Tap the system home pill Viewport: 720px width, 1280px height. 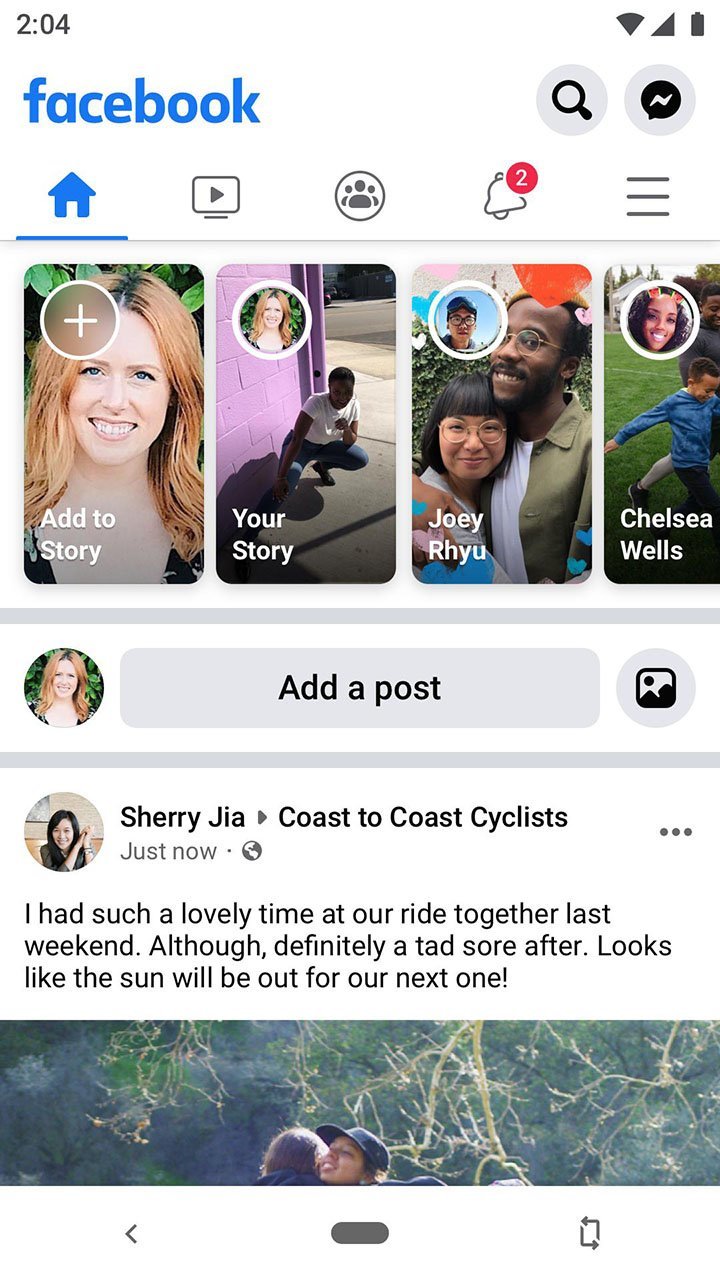(360, 1233)
